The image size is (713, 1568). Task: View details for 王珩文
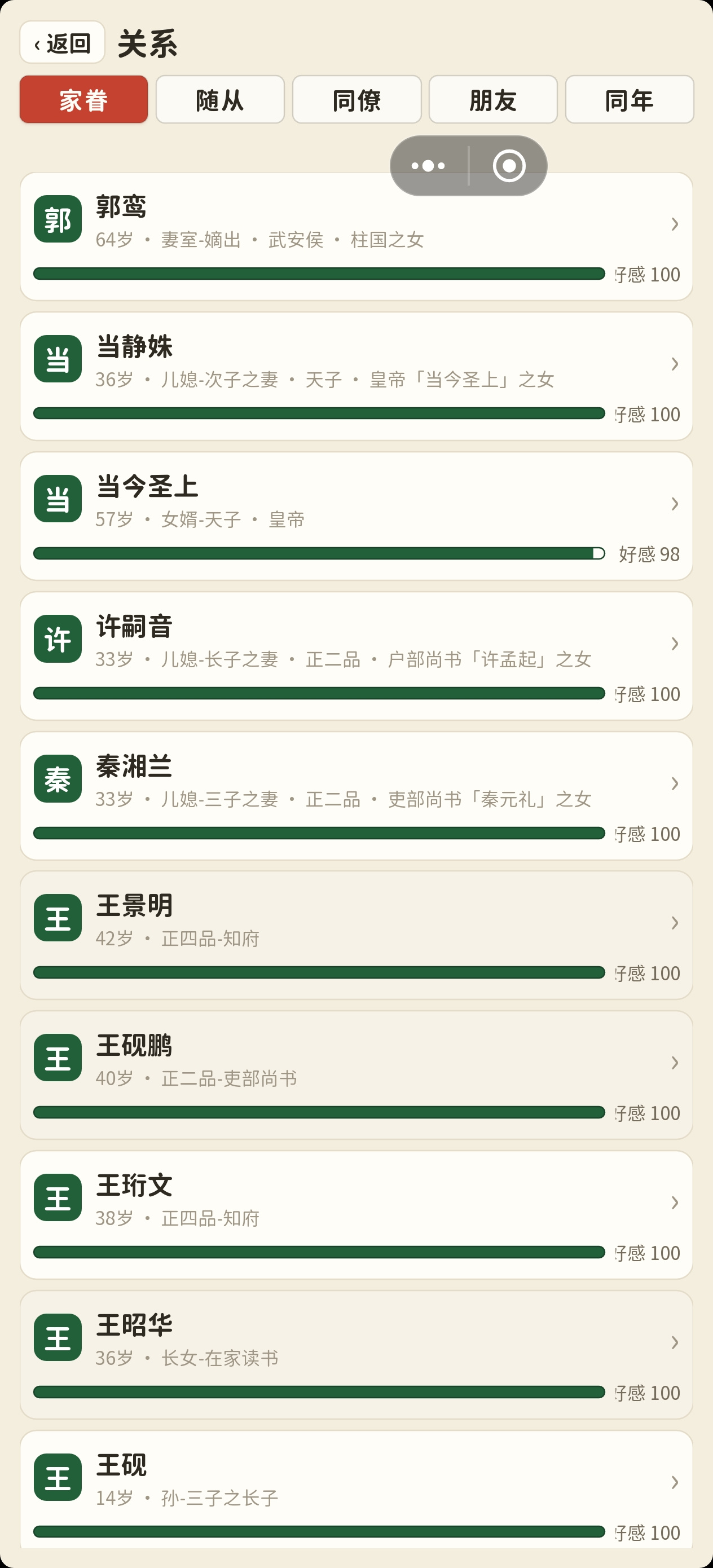(x=356, y=1215)
